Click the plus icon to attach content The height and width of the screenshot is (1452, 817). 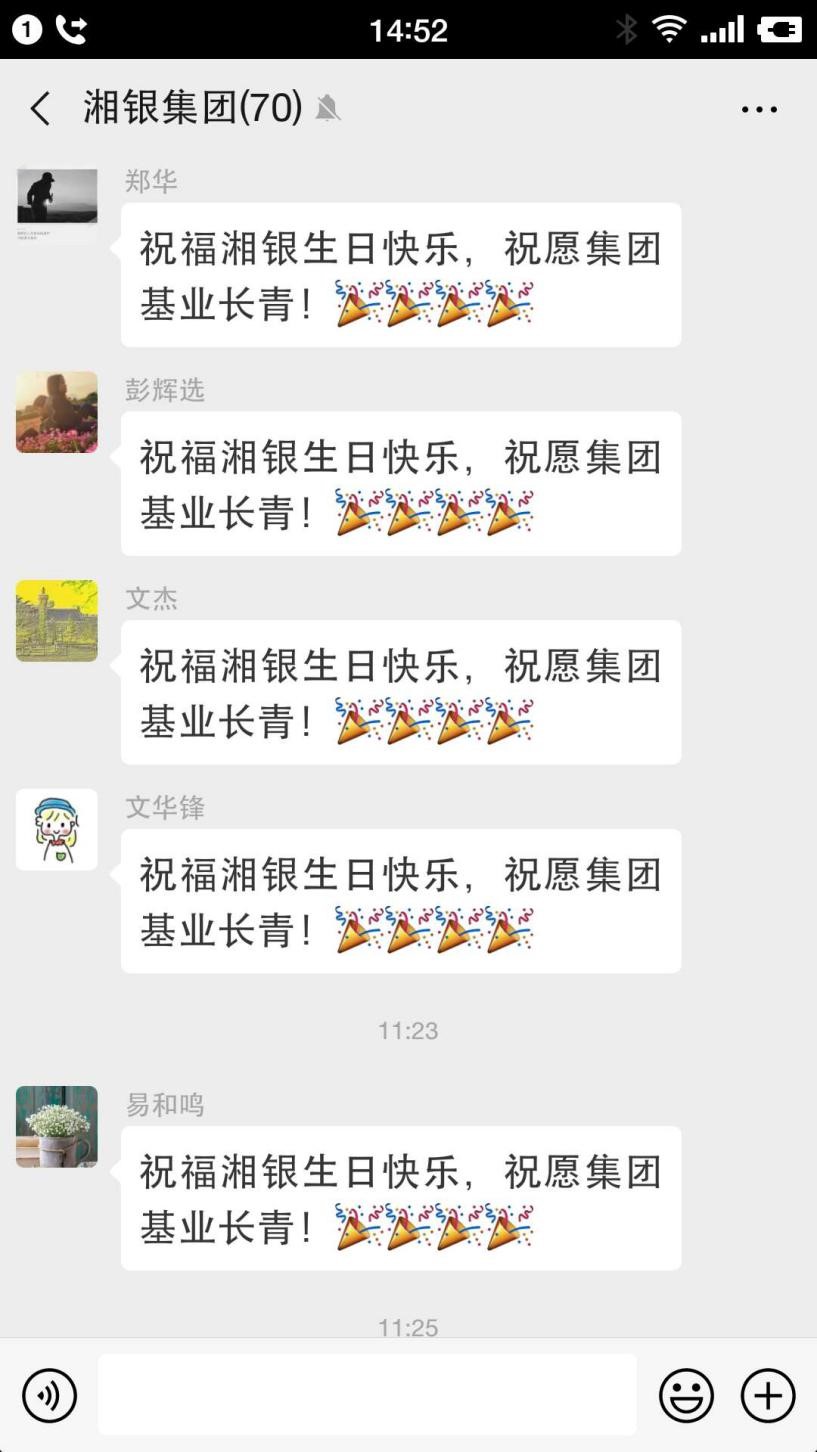tap(766, 1395)
